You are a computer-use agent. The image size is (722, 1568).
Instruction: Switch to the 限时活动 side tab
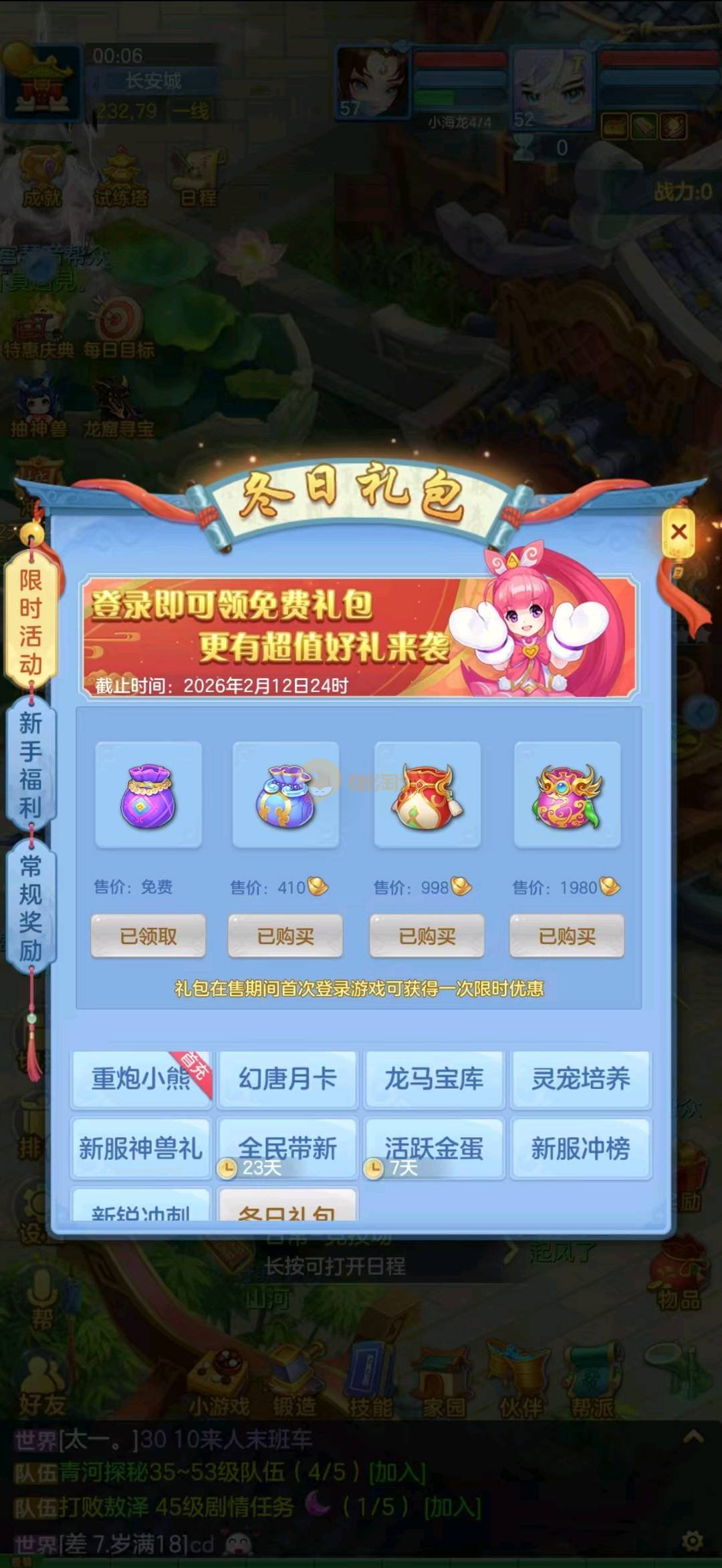31,621
